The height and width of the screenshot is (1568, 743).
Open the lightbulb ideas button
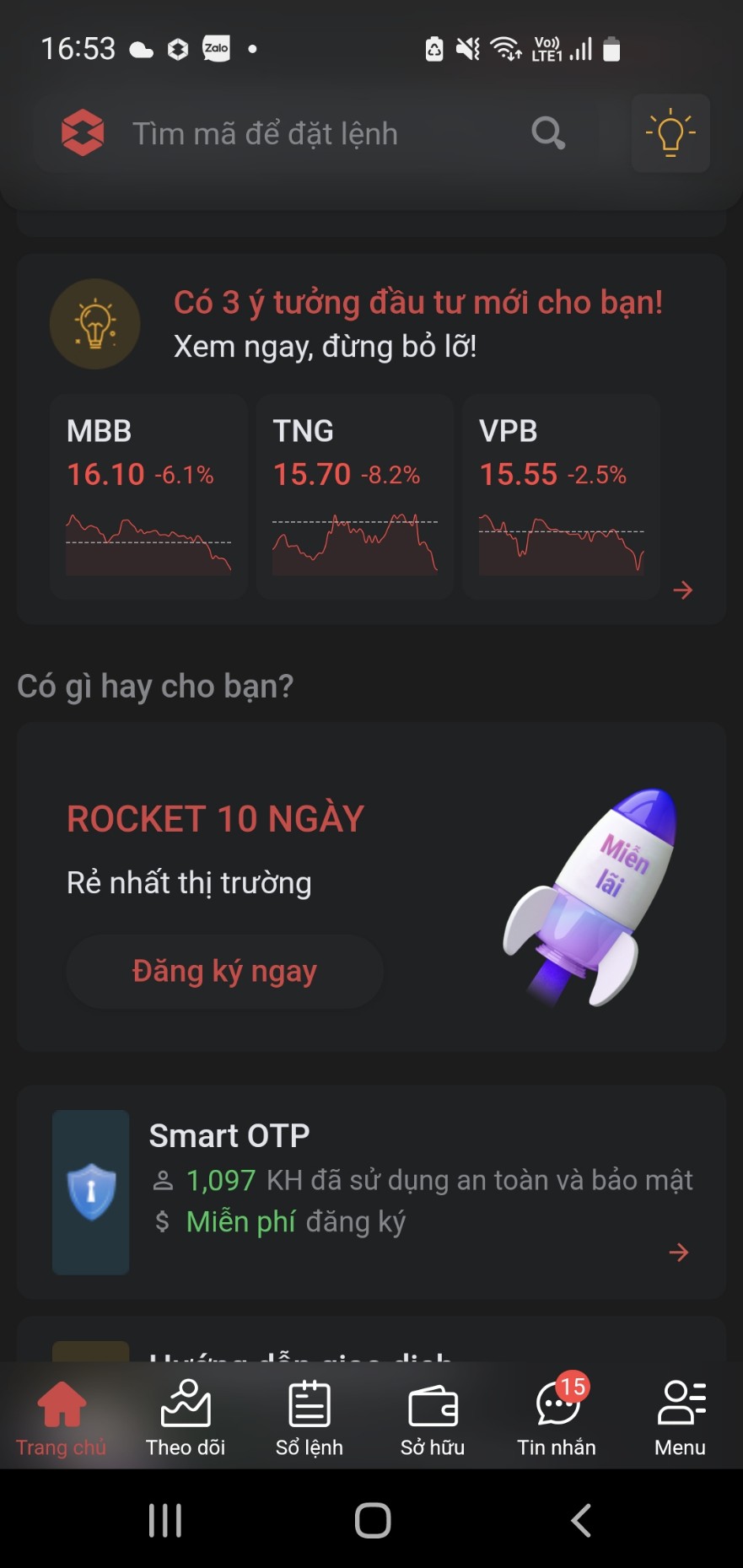670,133
